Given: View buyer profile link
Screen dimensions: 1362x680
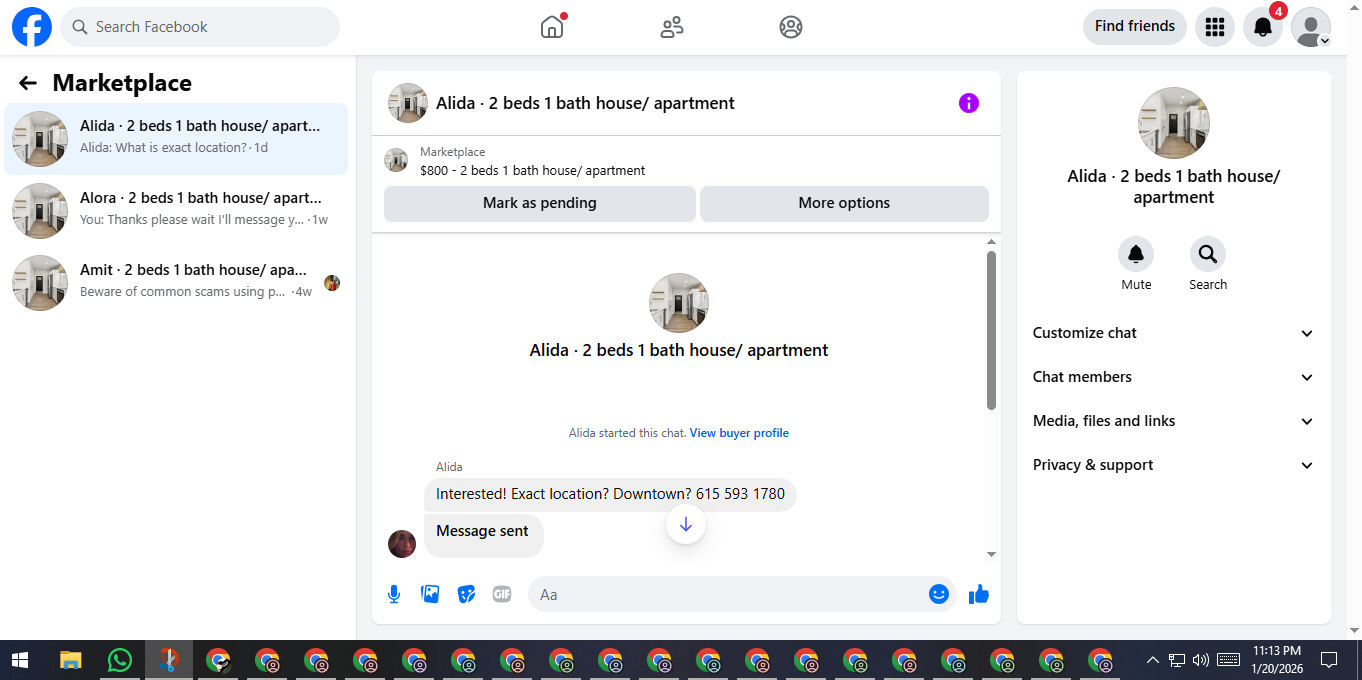Looking at the screenshot, I should coord(739,433).
